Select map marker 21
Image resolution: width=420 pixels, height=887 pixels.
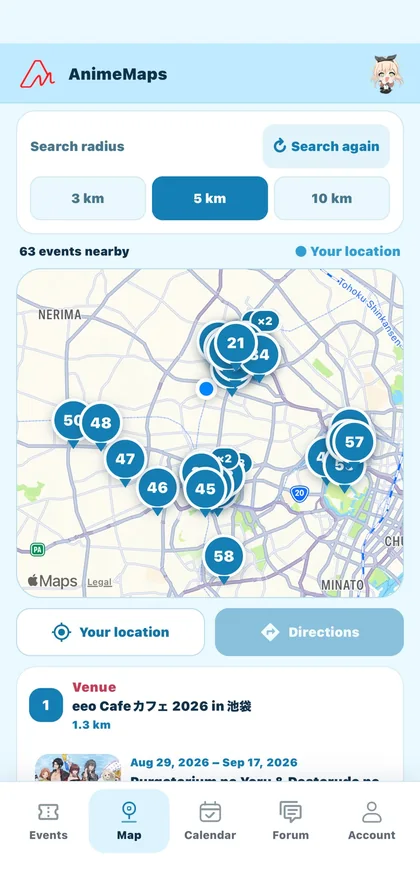[x=235, y=343]
